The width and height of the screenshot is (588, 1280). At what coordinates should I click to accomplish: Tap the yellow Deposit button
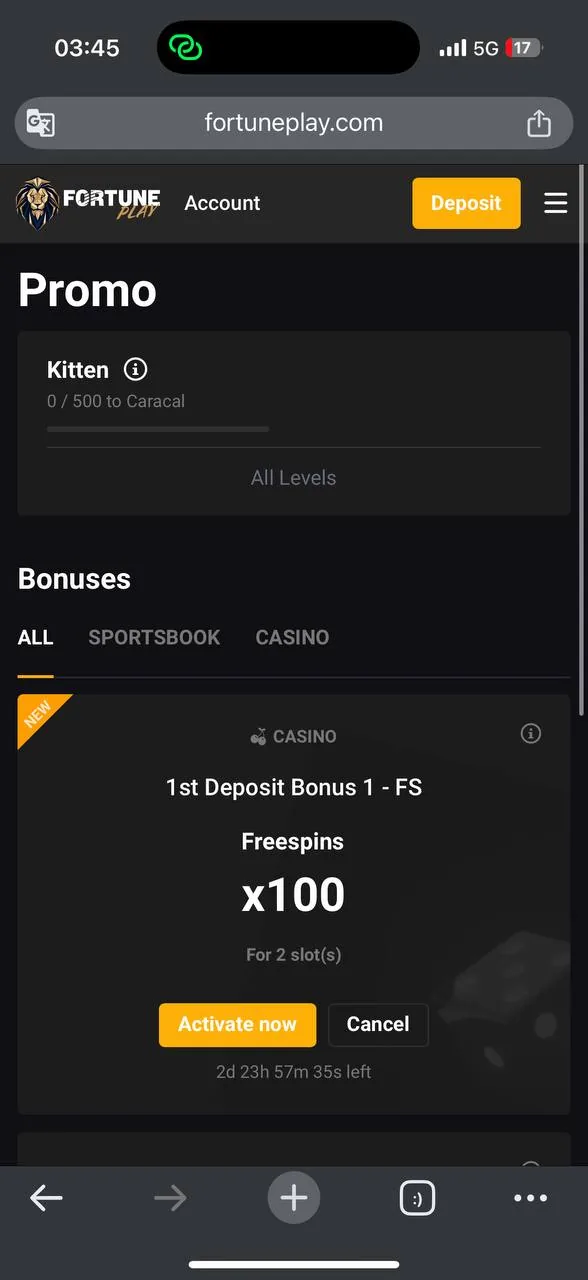pos(466,203)
